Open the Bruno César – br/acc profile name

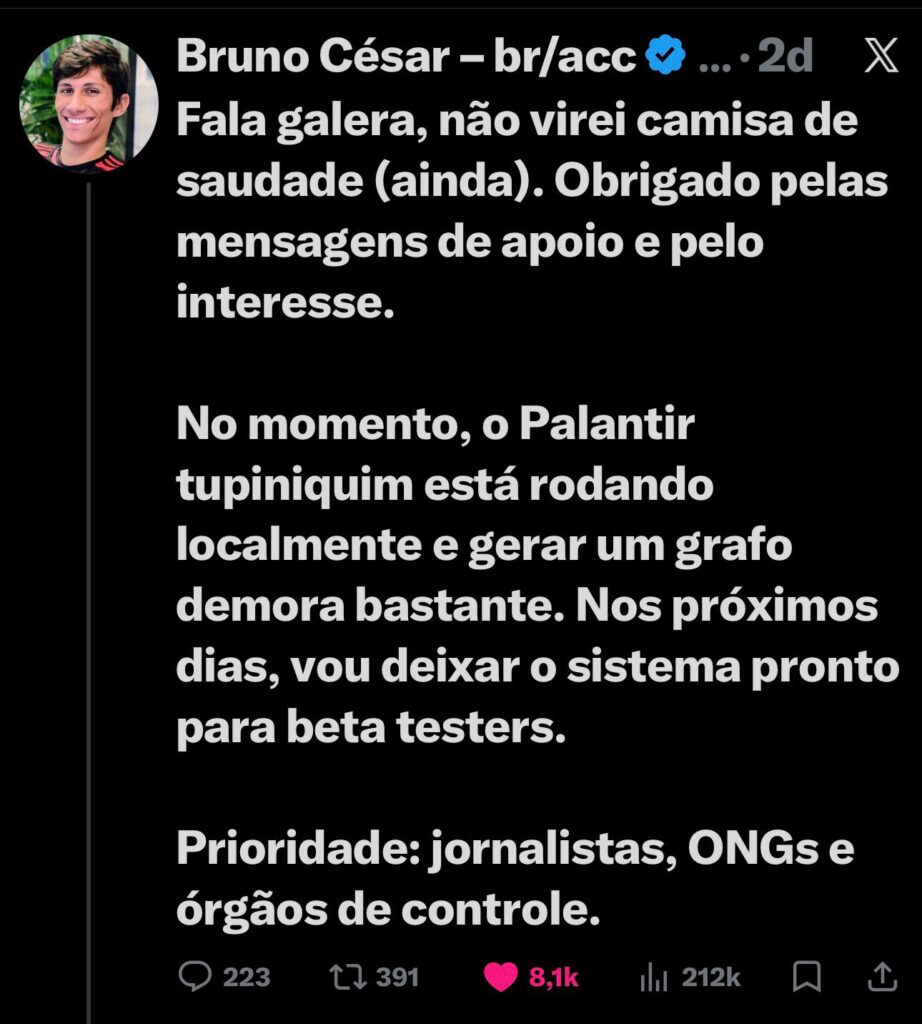tap(406, 58)
